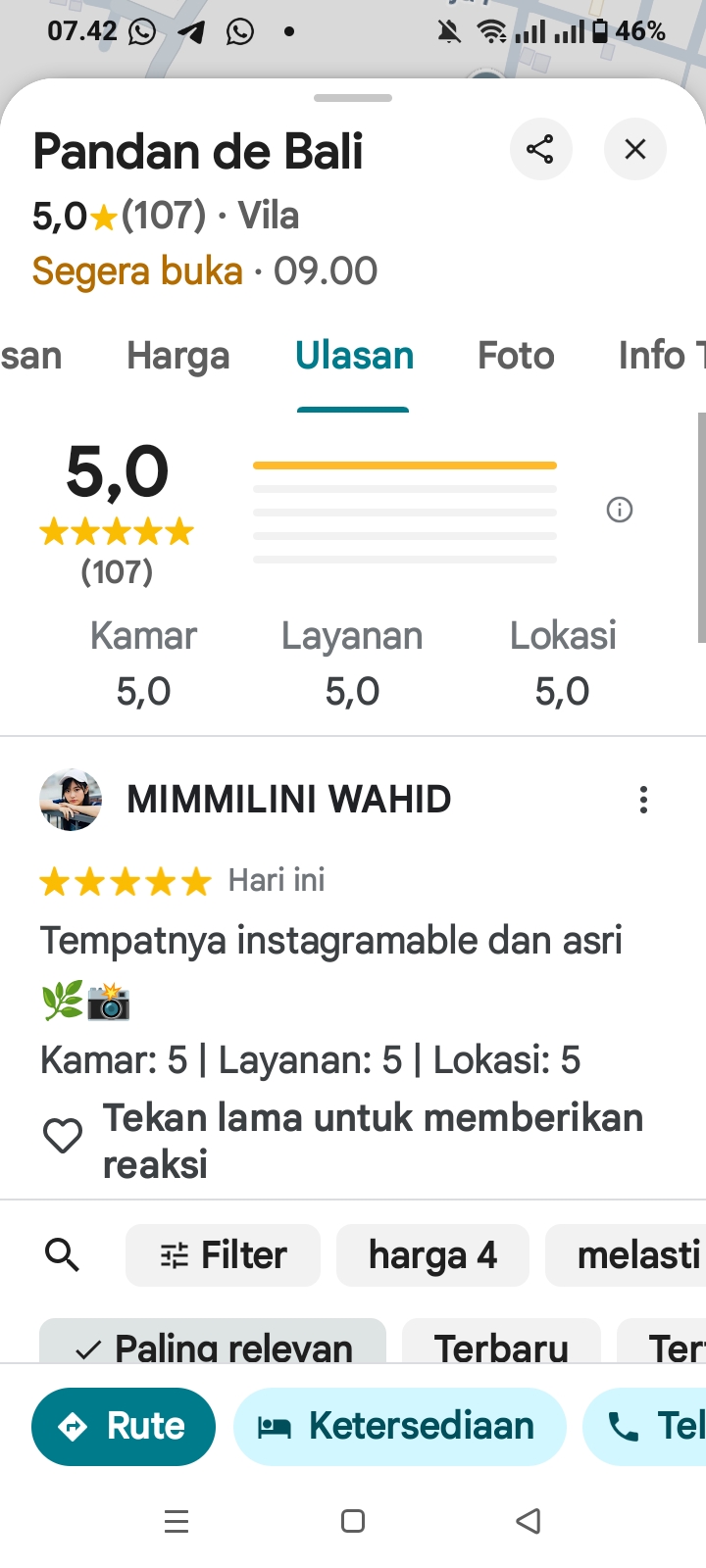Get directions with the Rute button
Screen dimensions: 706x1568
[x=124, y=1426]
